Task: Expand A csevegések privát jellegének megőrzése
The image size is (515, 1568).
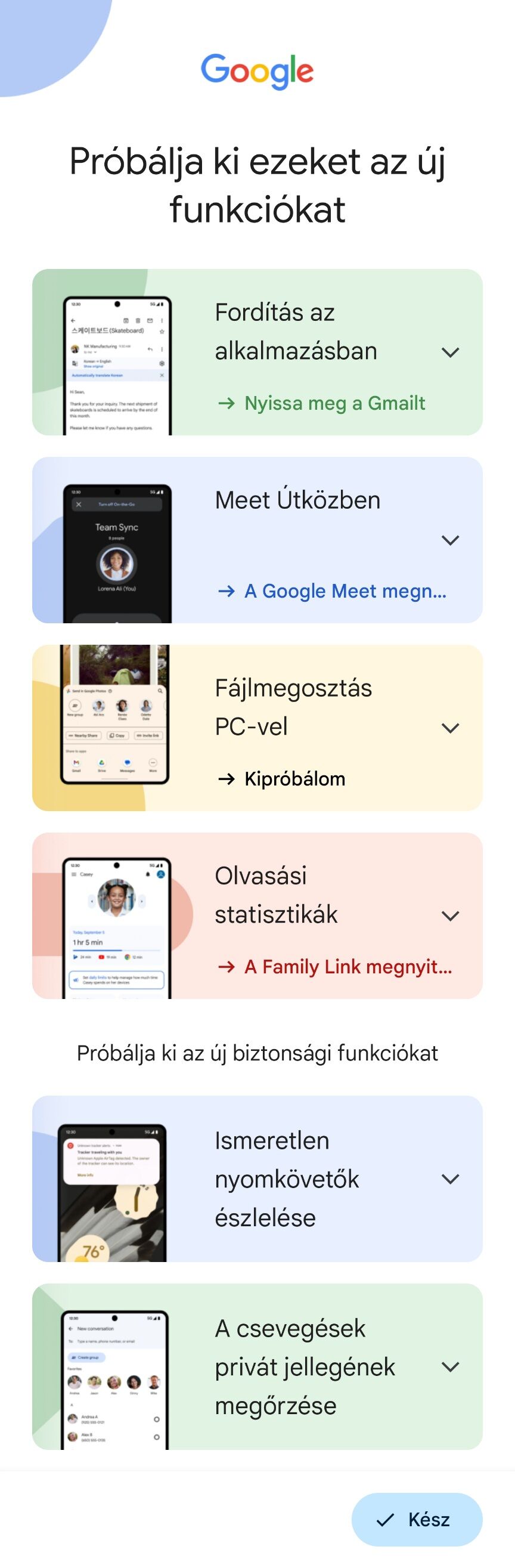Action: click(x=450, y=1367)
